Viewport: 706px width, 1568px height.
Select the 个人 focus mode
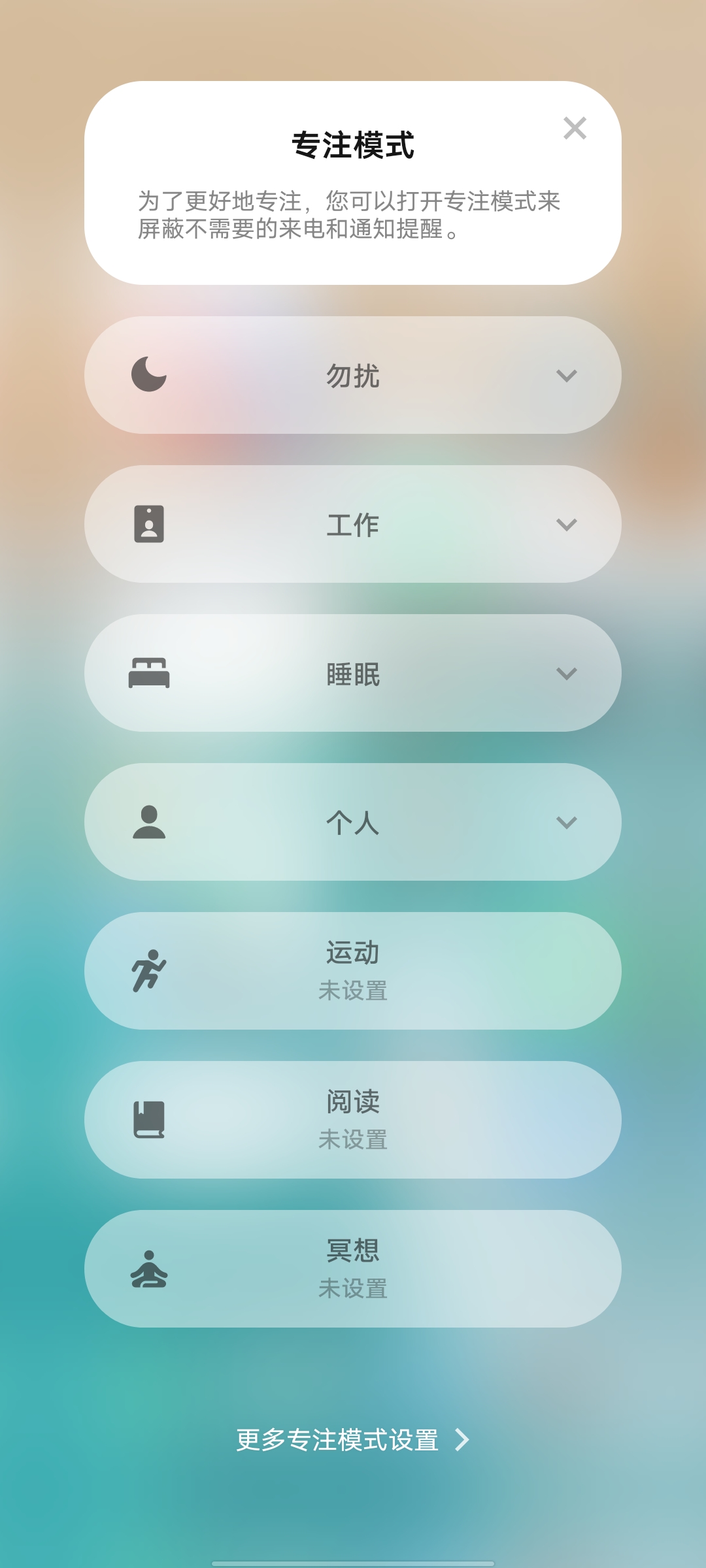314,823
